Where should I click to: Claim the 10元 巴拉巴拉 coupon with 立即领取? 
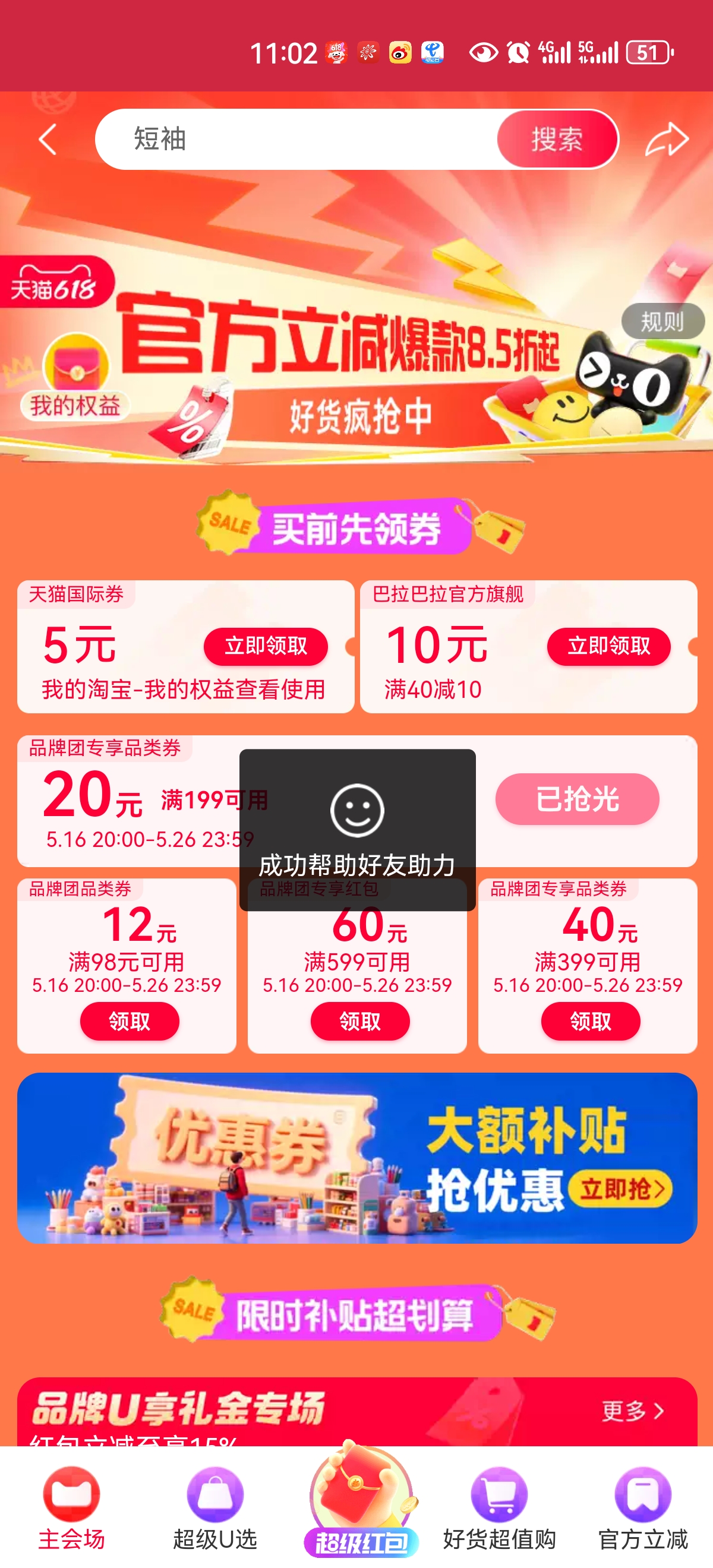tap(609, 646)
